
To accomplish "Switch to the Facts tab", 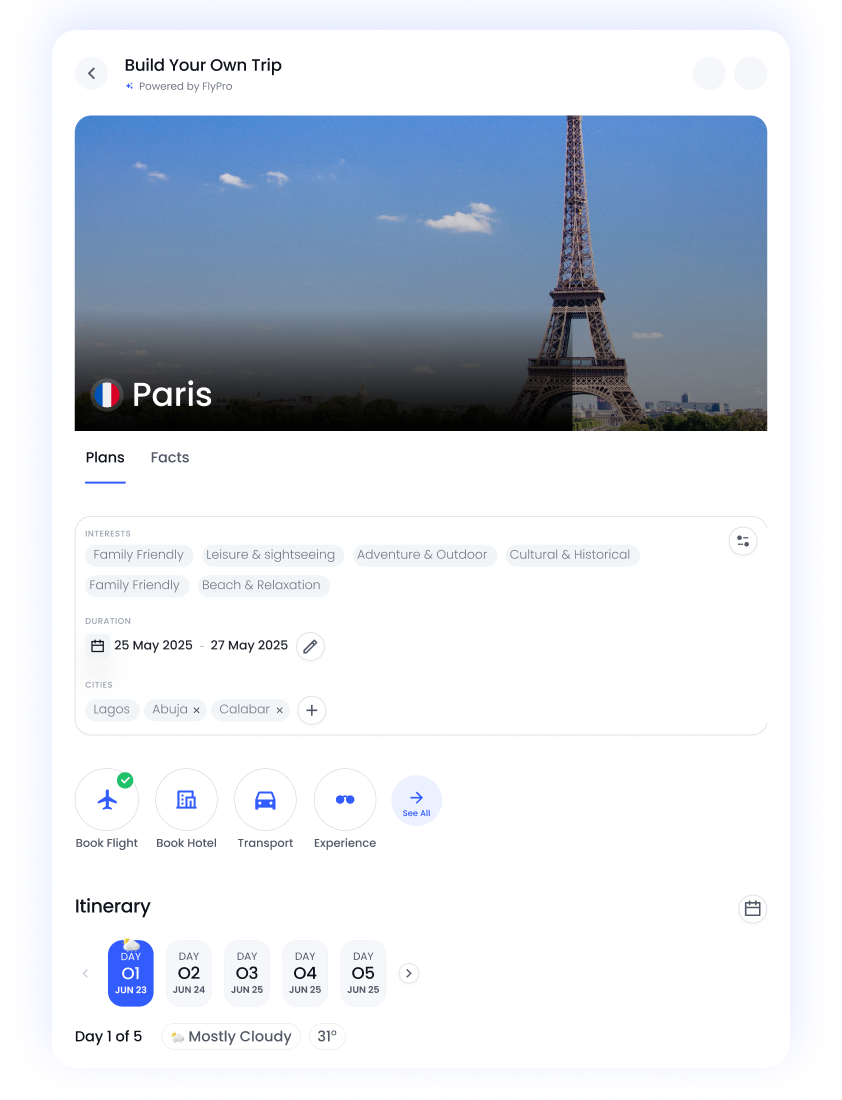I will click(x=169, y=458).
